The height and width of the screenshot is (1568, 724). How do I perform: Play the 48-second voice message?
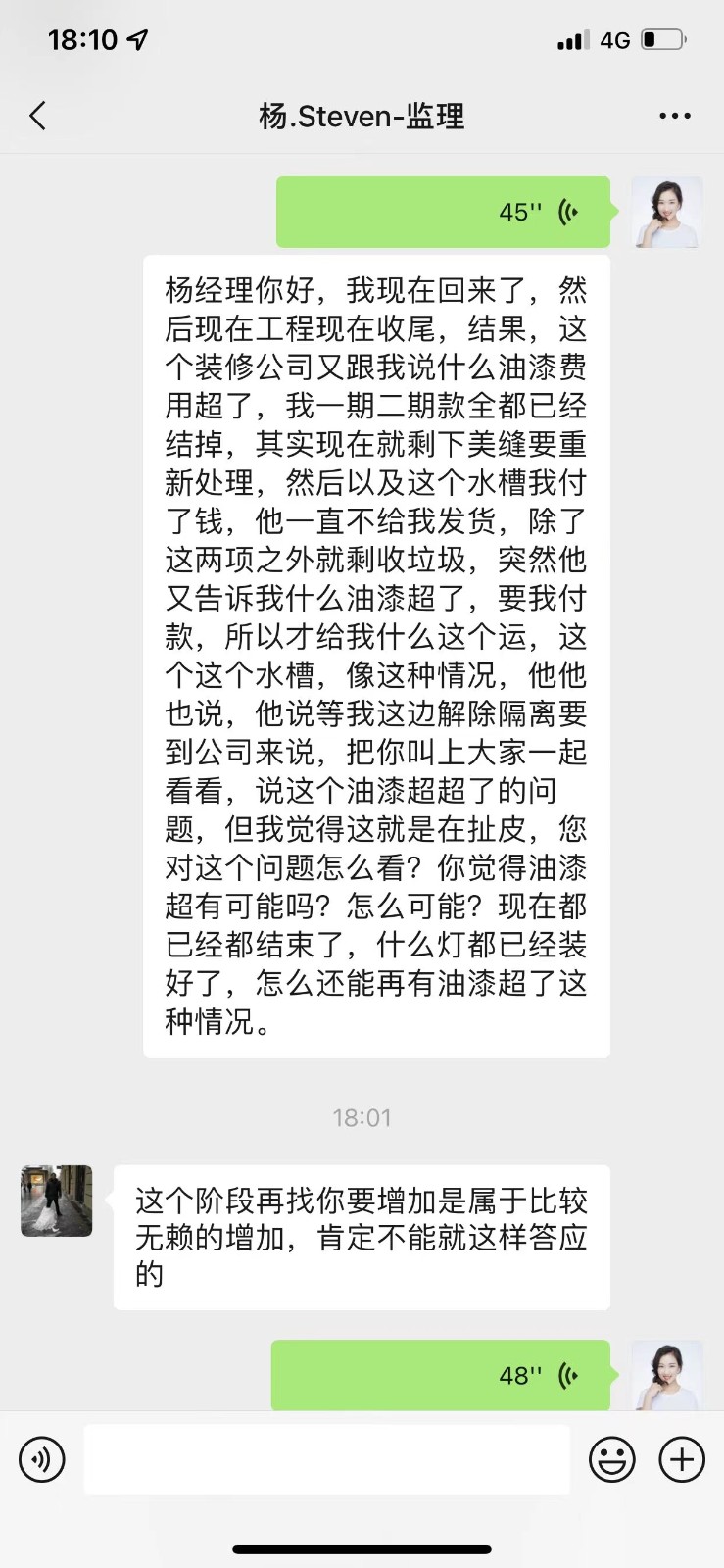pos(441,1374)
